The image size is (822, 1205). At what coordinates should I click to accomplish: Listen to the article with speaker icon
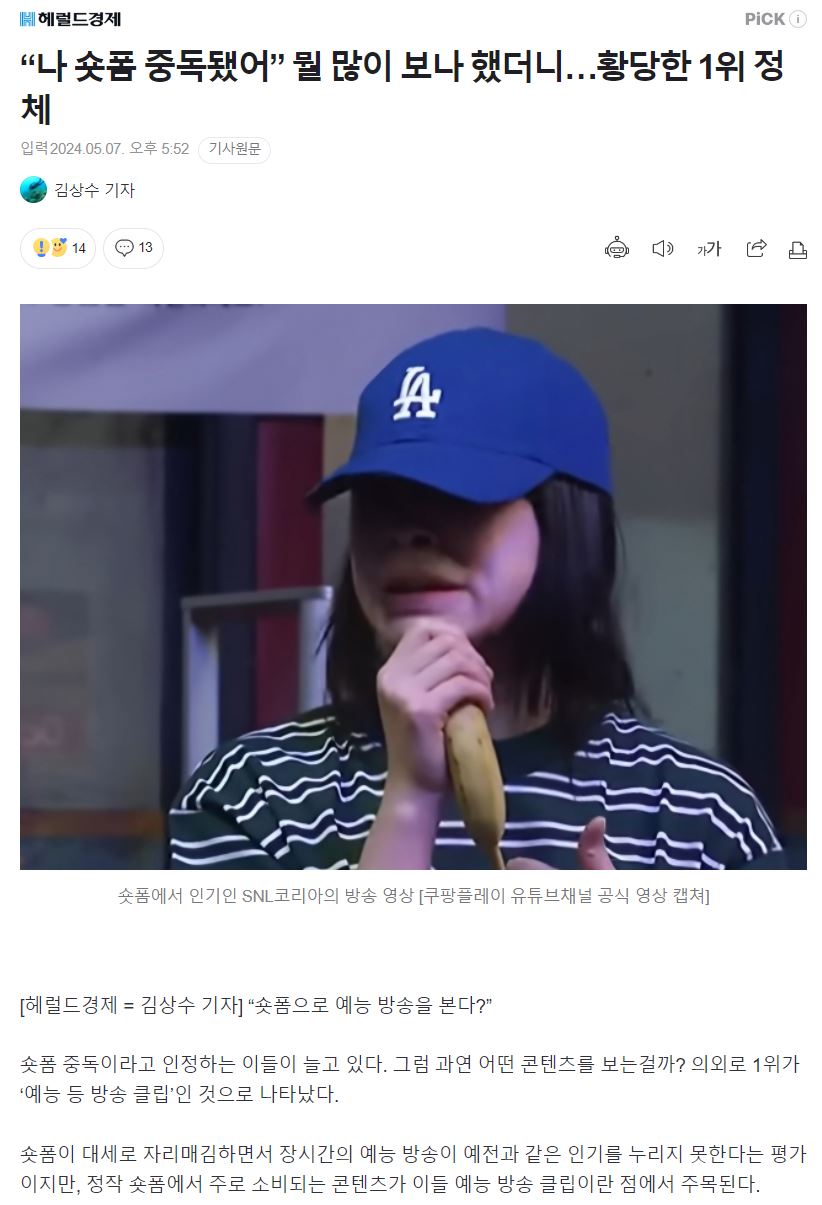point(662,248)
